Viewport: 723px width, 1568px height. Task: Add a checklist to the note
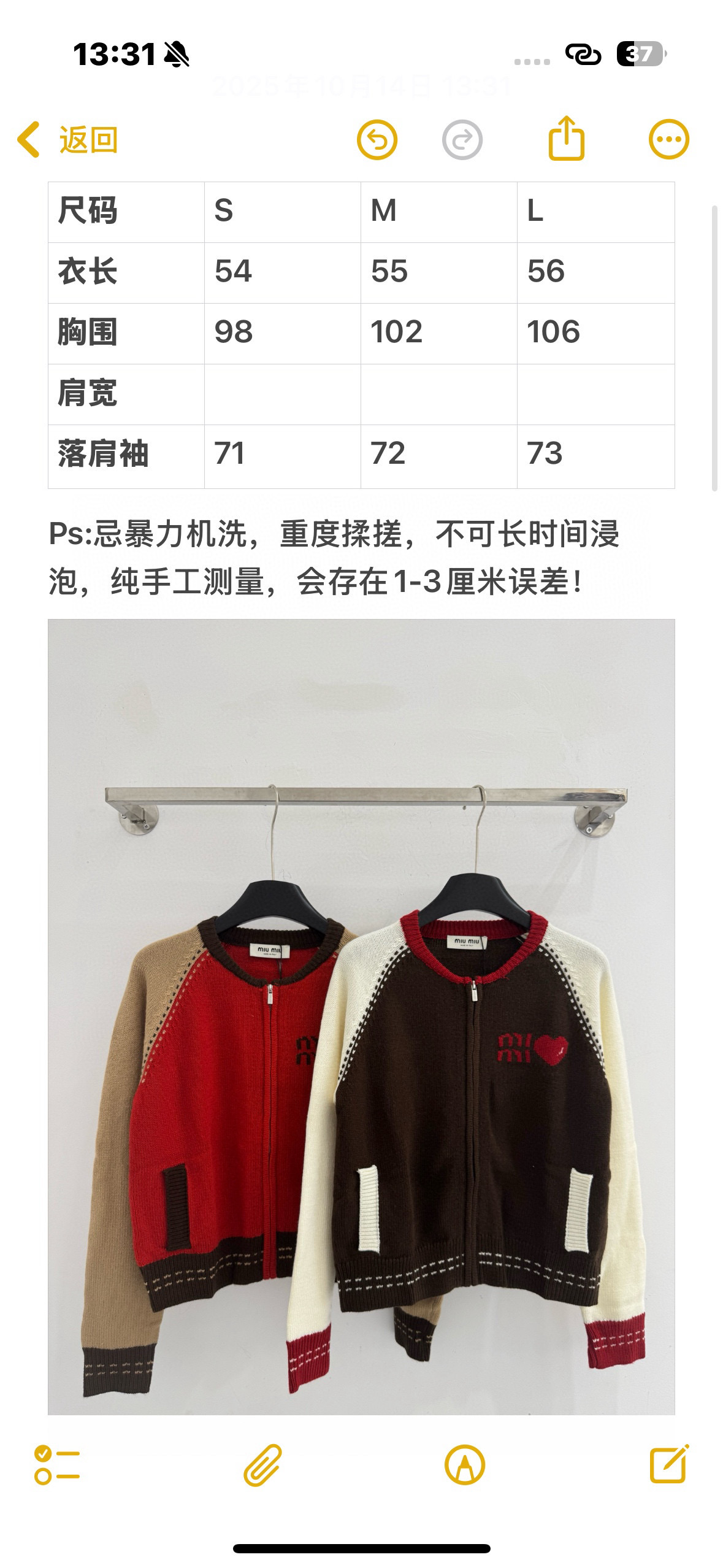point(57,1465)
